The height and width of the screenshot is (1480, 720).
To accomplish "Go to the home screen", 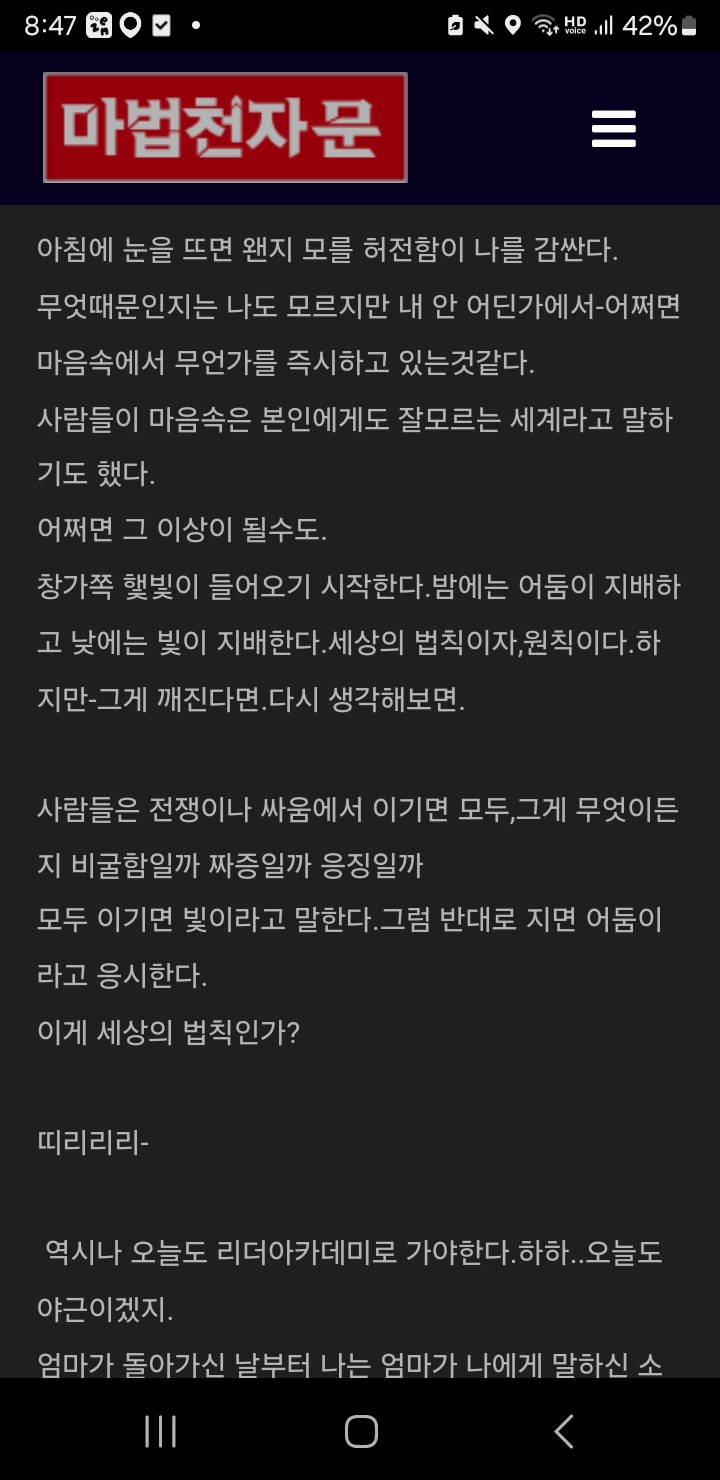I will [x=361, y=1431].
